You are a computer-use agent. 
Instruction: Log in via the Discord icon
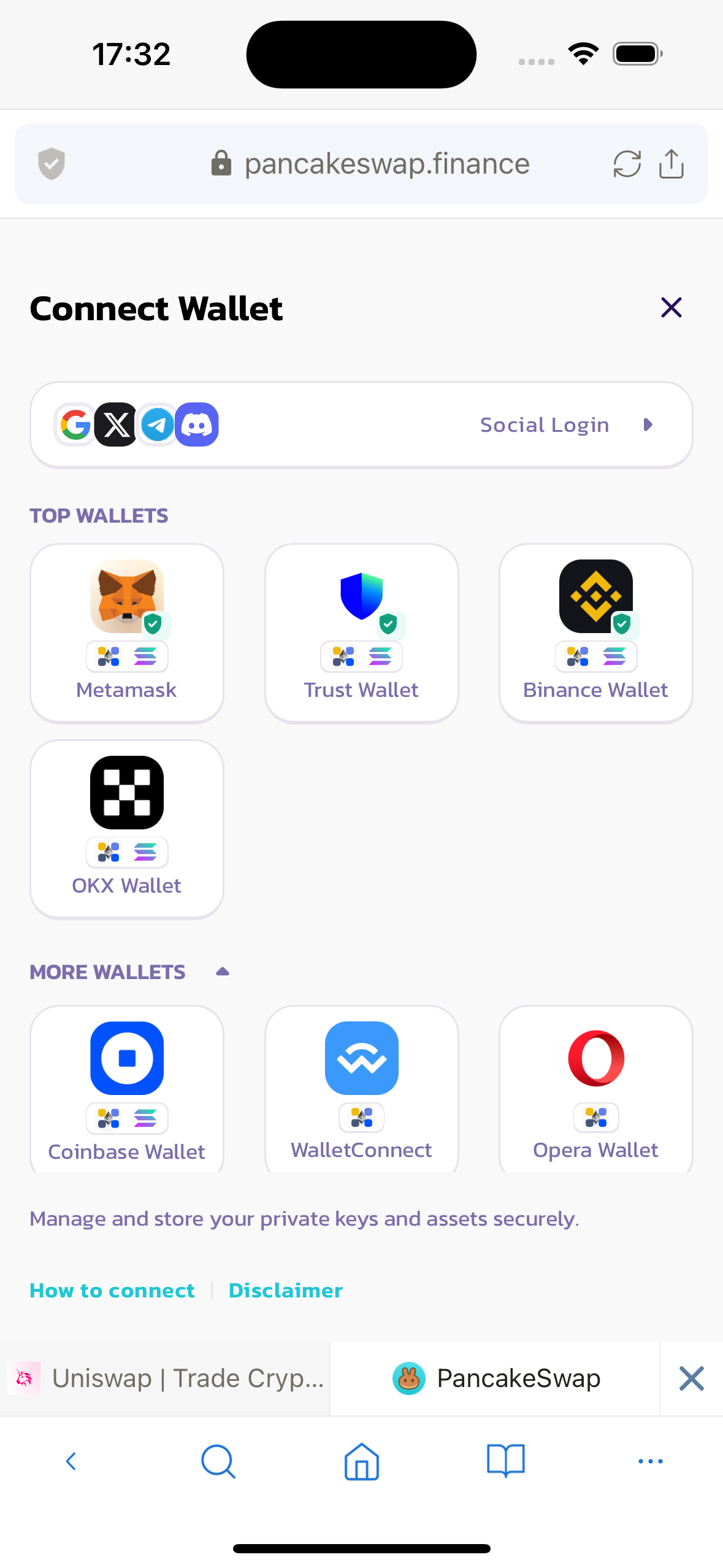[x=196, y=425]
